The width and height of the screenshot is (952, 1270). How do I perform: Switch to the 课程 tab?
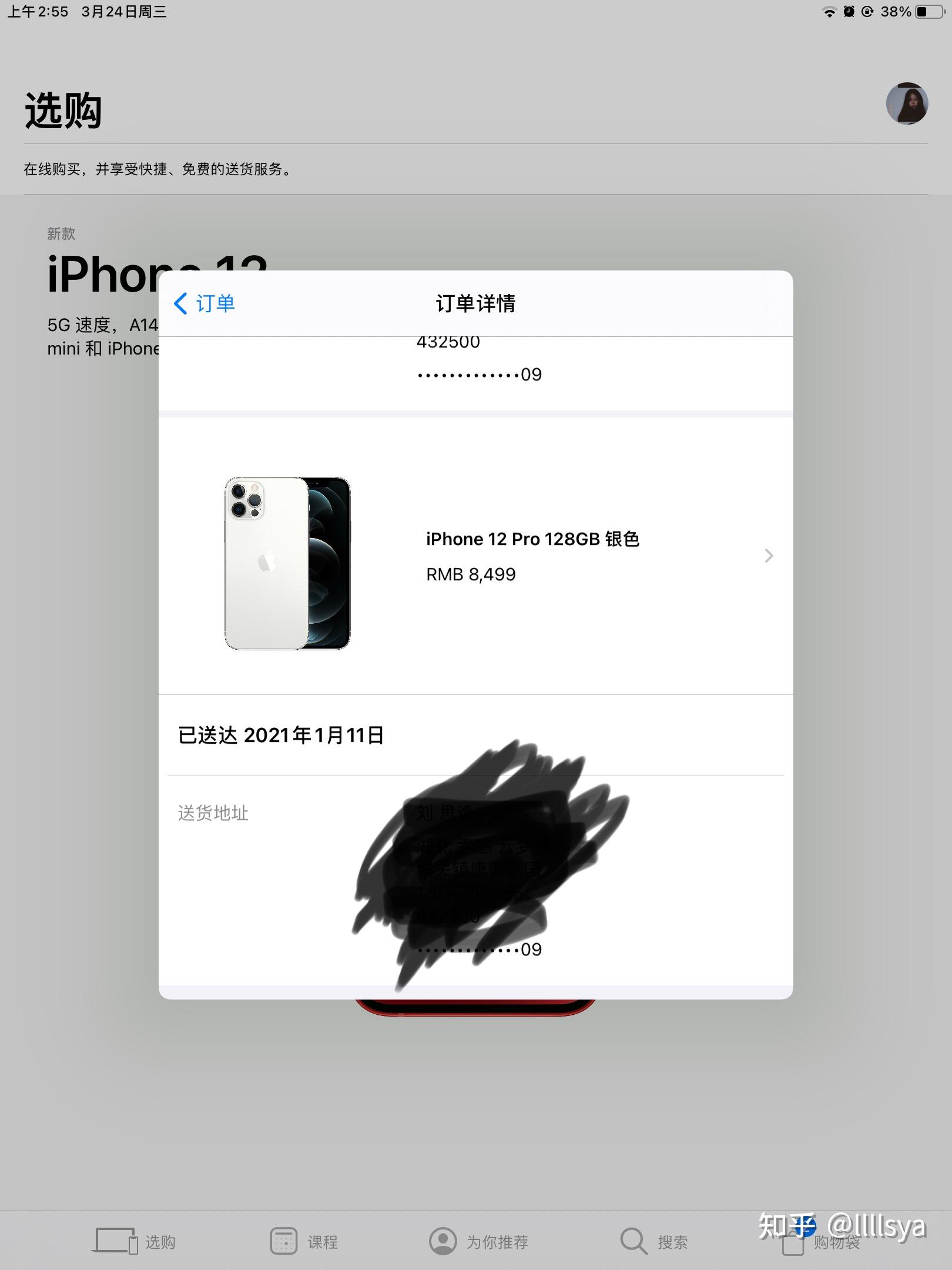[304, 1241]
